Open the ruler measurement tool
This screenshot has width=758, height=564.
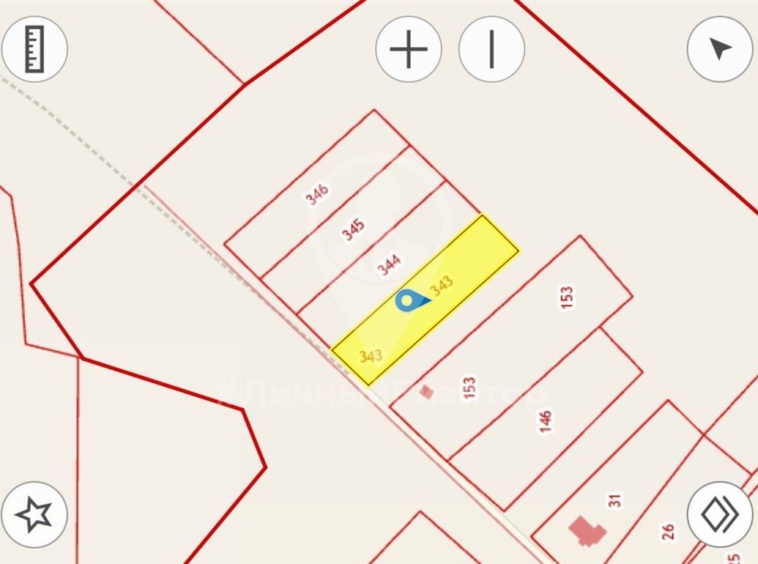[35, 49]
